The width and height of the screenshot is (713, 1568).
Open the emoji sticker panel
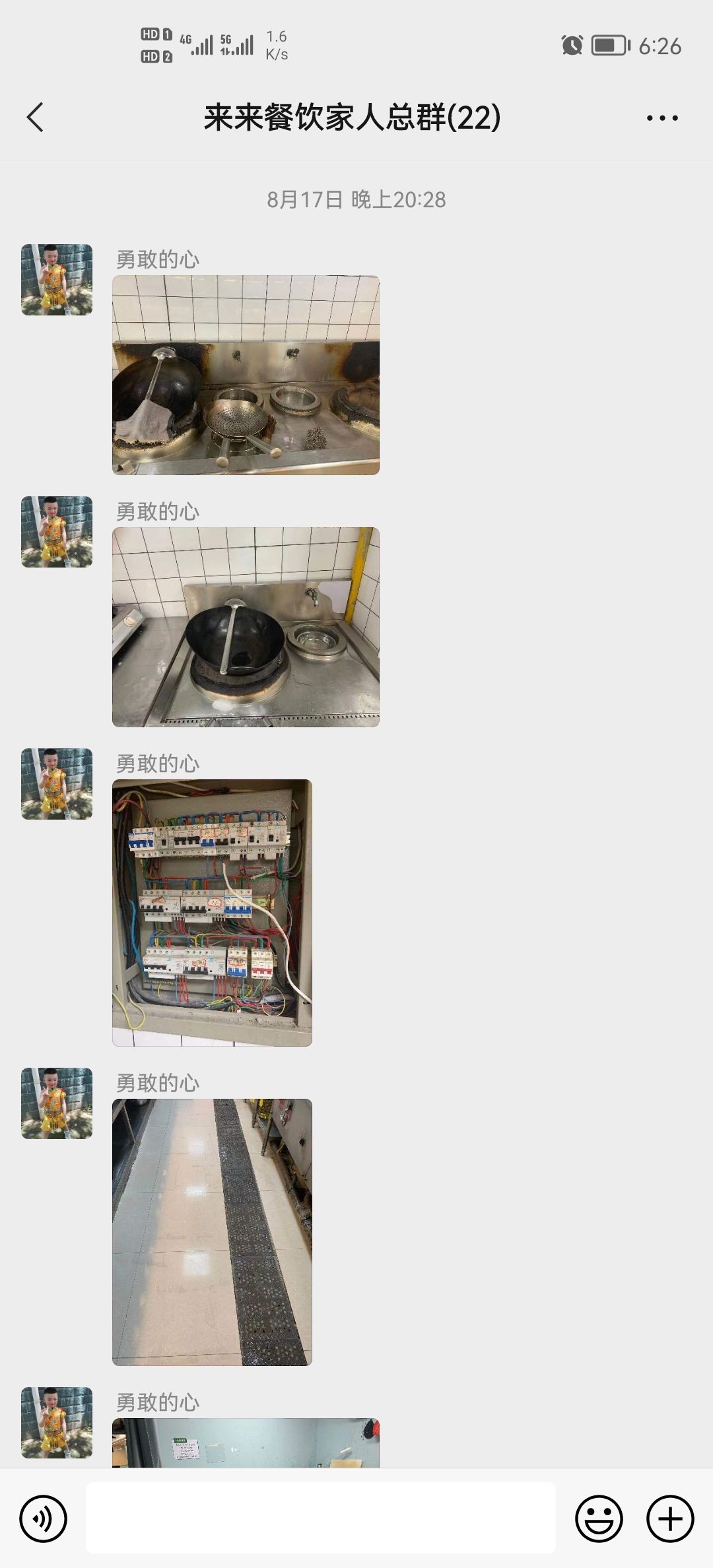click(599, 1519)
